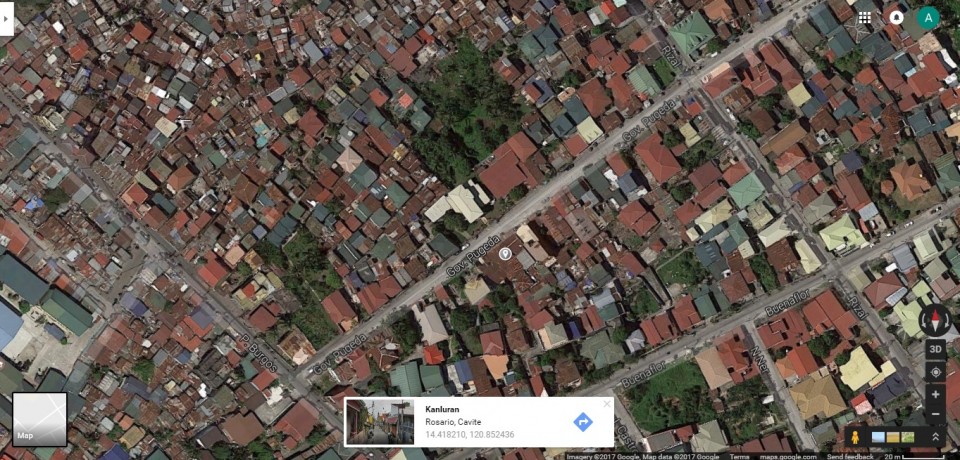Reset the compass to north
Image resolution: width=960 pixels, height=460 pixels.
point(935,321)
